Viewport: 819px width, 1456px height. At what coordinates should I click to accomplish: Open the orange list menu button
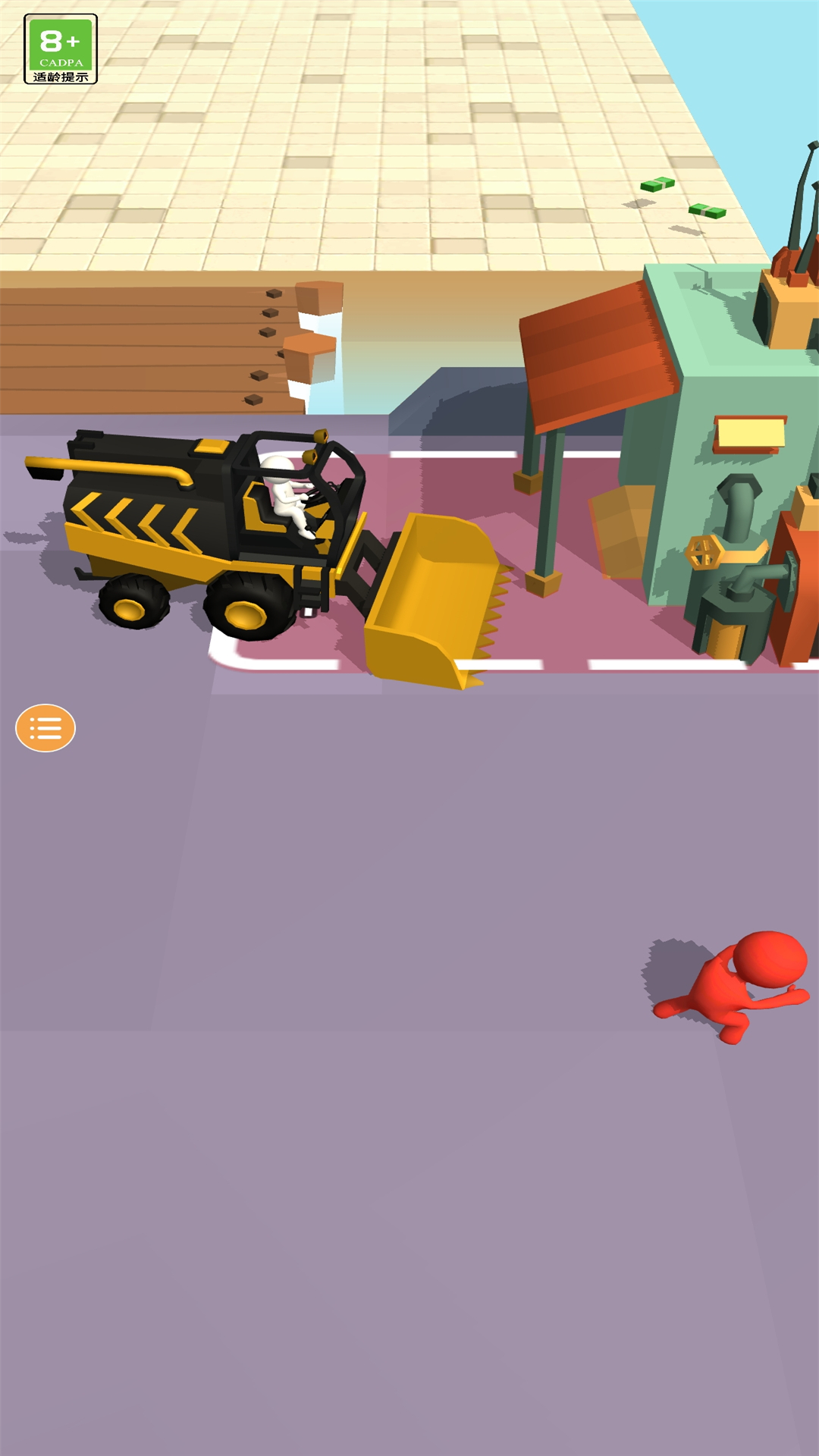pos(45,728)
